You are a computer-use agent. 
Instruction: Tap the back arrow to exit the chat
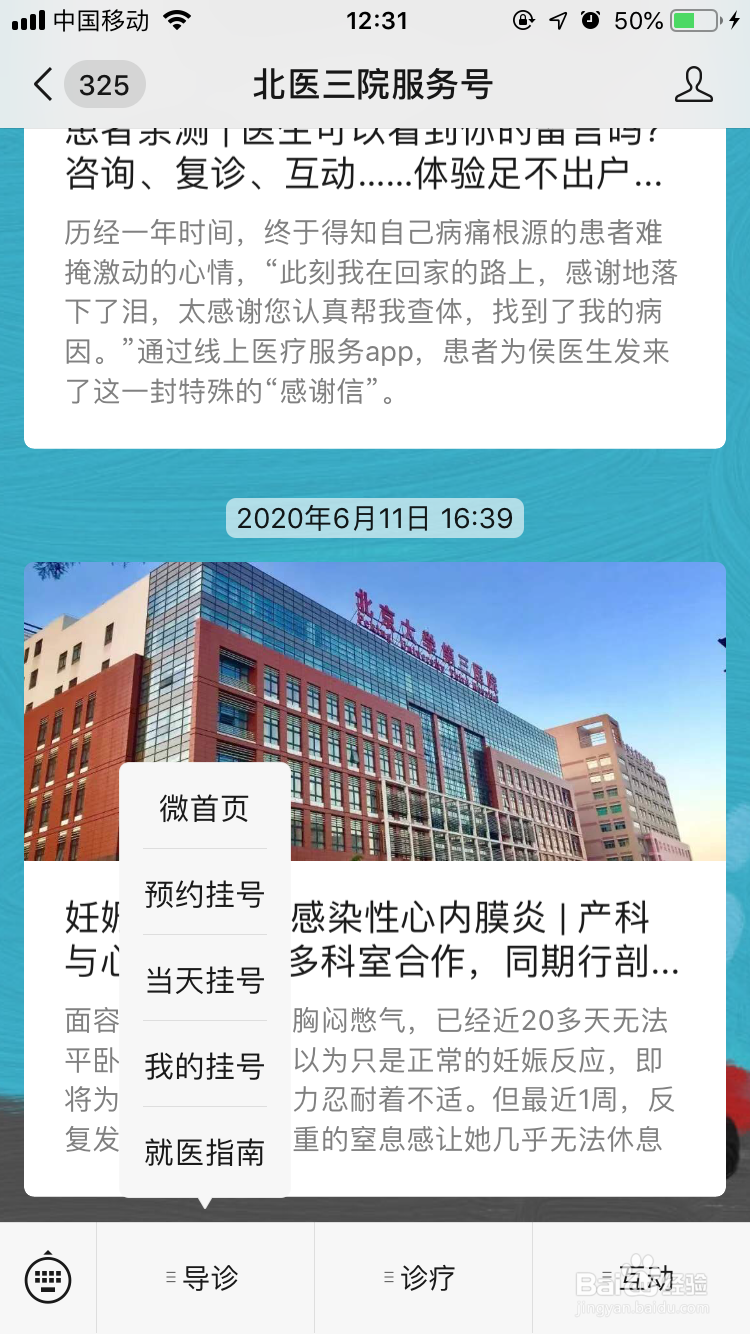click(x=42, y=85)
